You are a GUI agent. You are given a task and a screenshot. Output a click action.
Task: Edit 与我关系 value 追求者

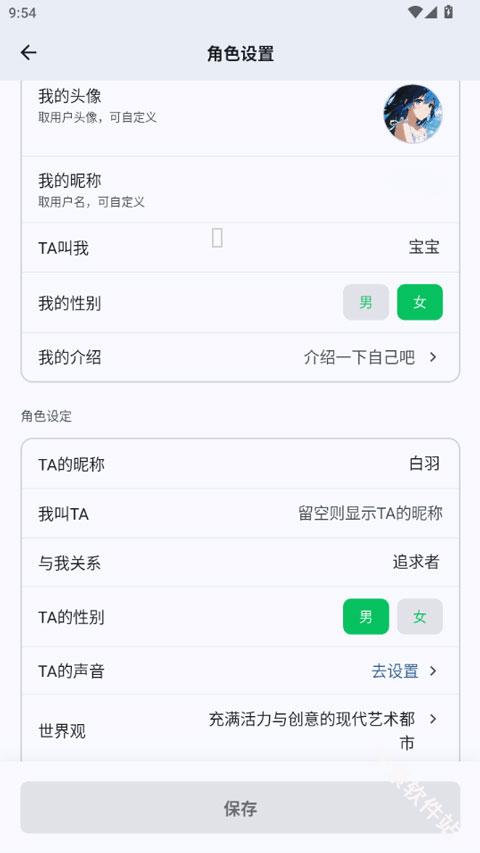pos(416,562)
